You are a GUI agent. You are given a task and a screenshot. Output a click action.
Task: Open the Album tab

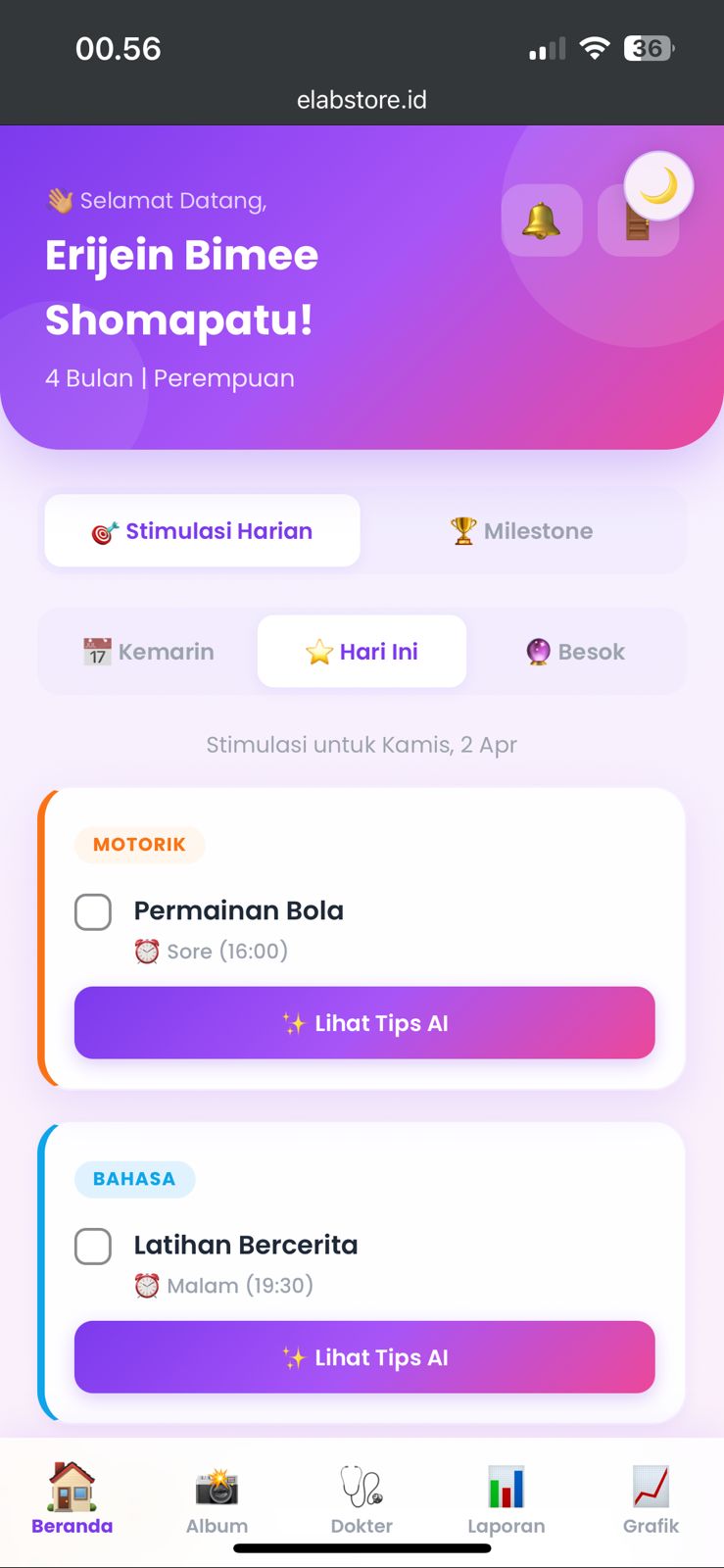(x=217, y=1499)
